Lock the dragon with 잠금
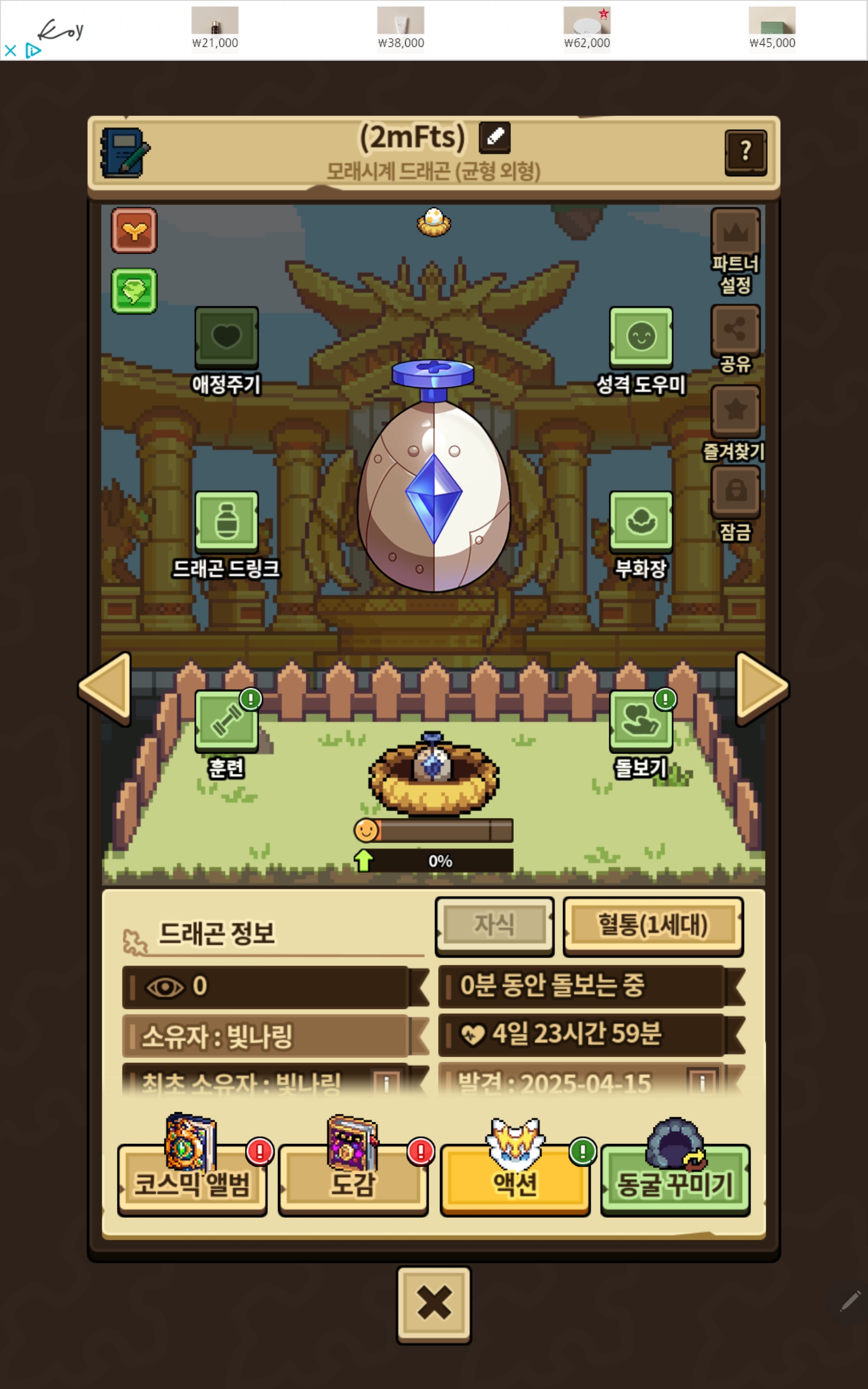The width and height of the screenshot is (868, 1389). [x=736, y=492]
